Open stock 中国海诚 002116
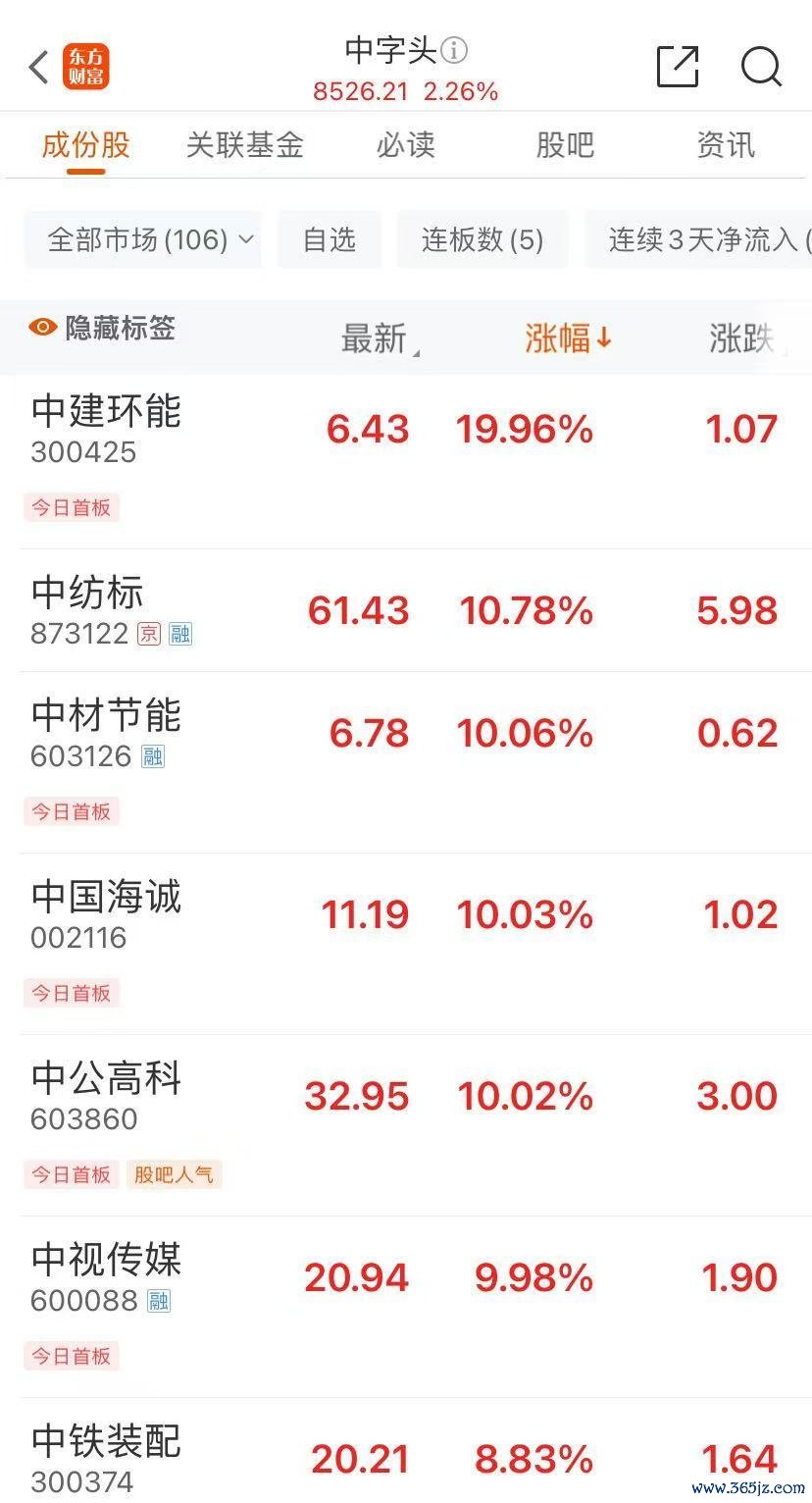 (406, 944)
